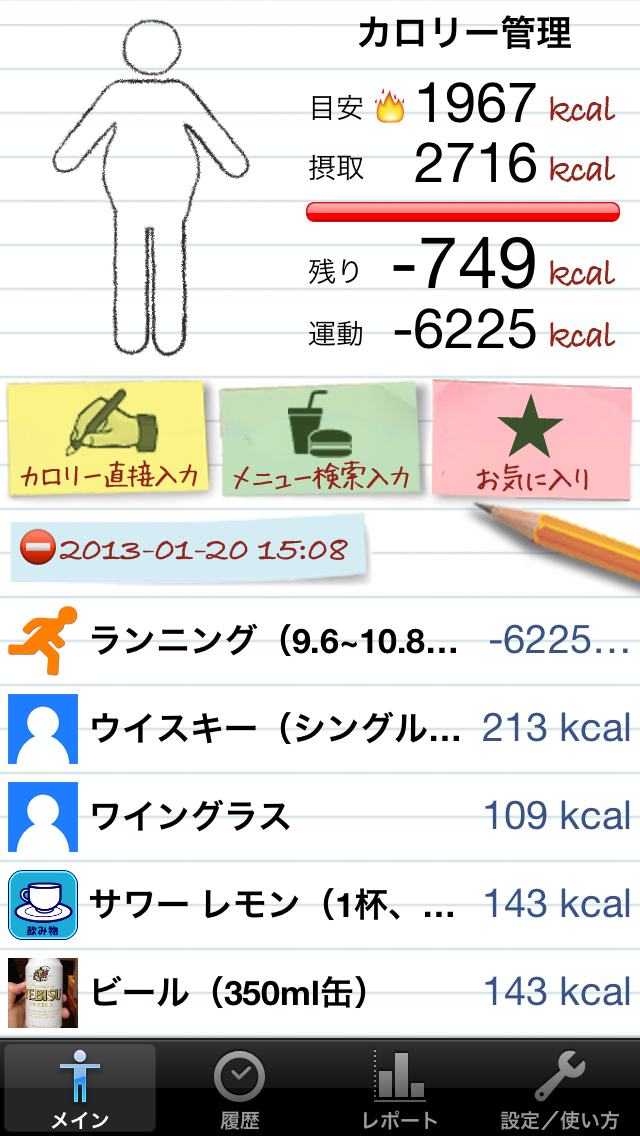640x1136 pixels.
Task: Open the 設定／使い方 settings tab
Action: [x=560, y=1090]
